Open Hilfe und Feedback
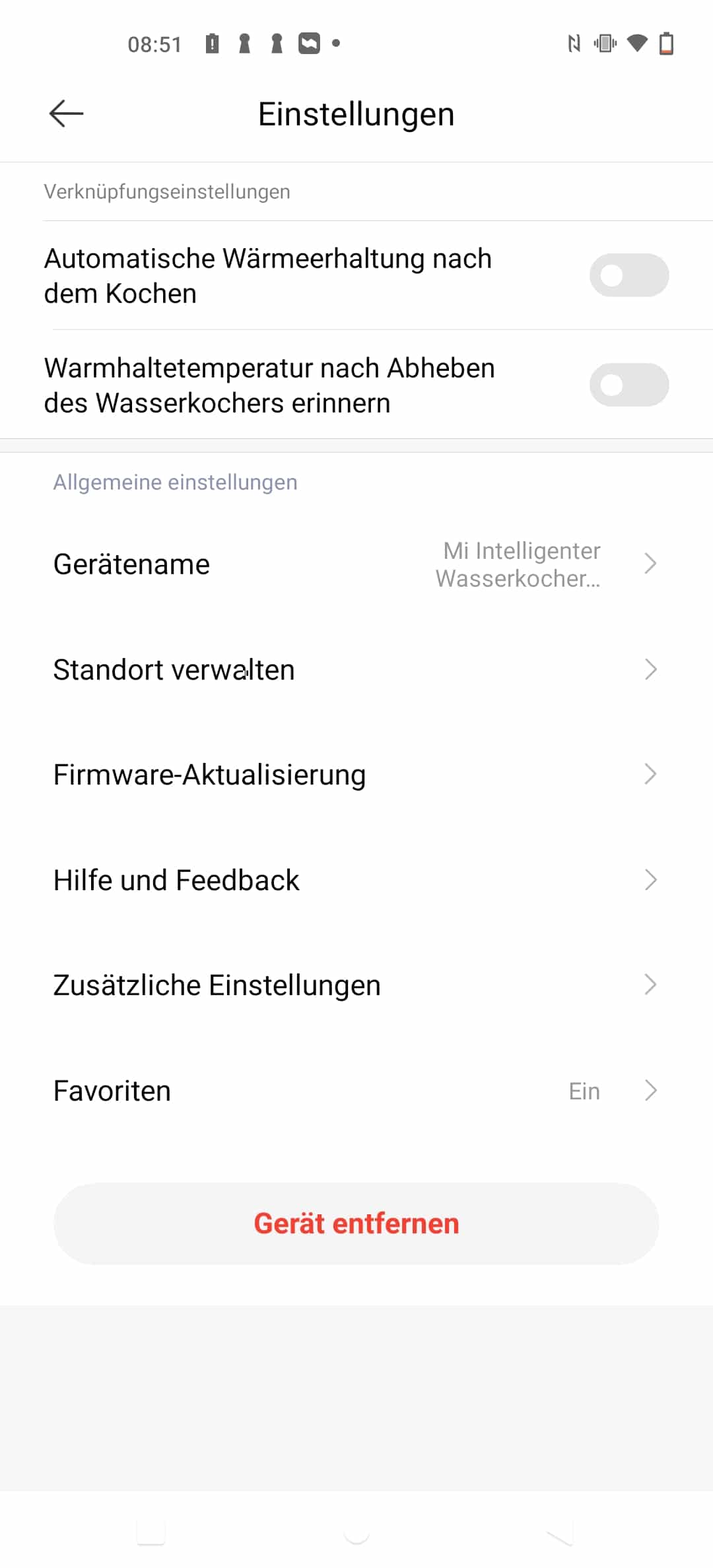This screenshot has height=1568, width=713. [x=356, y=880]
